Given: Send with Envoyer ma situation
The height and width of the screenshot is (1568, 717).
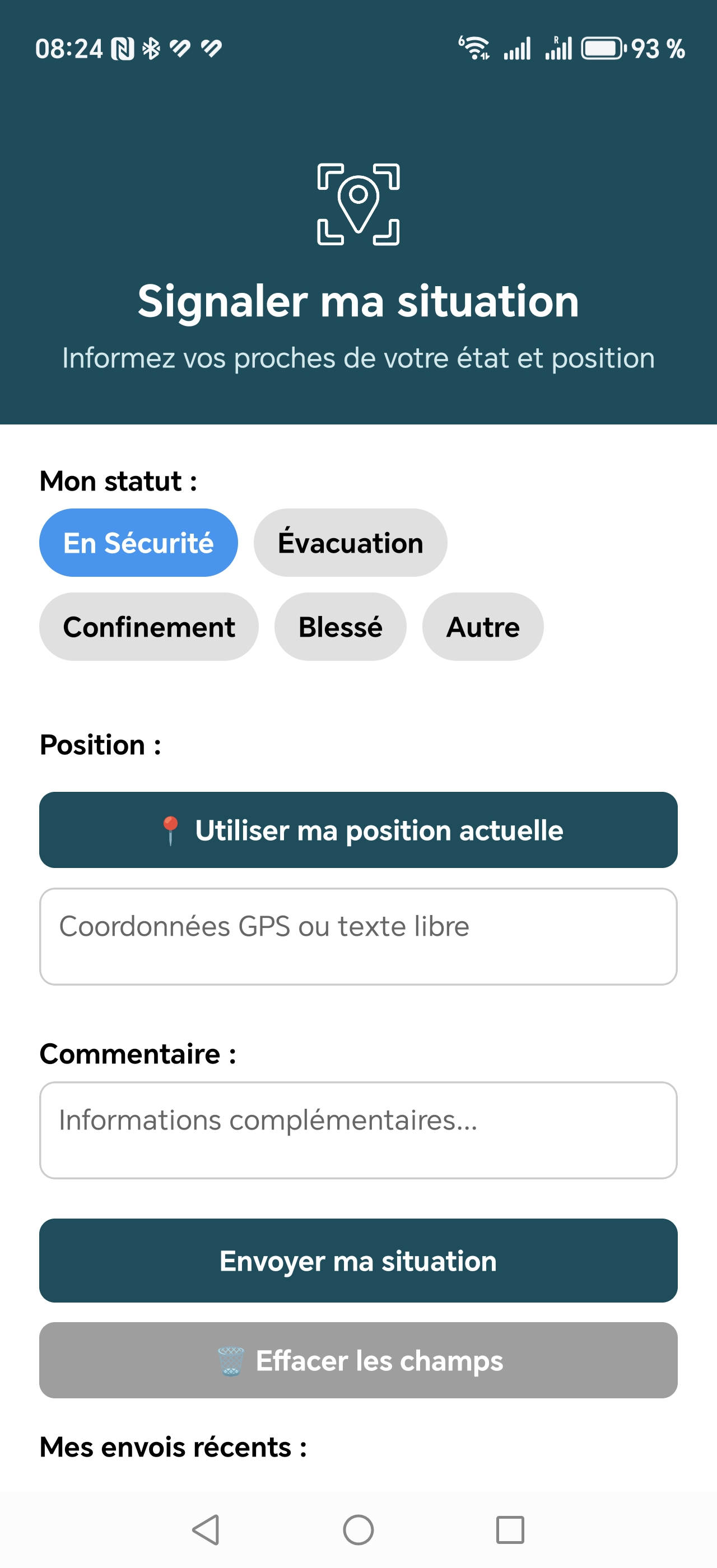Looking at the screenshot, I should (358, 1261).
